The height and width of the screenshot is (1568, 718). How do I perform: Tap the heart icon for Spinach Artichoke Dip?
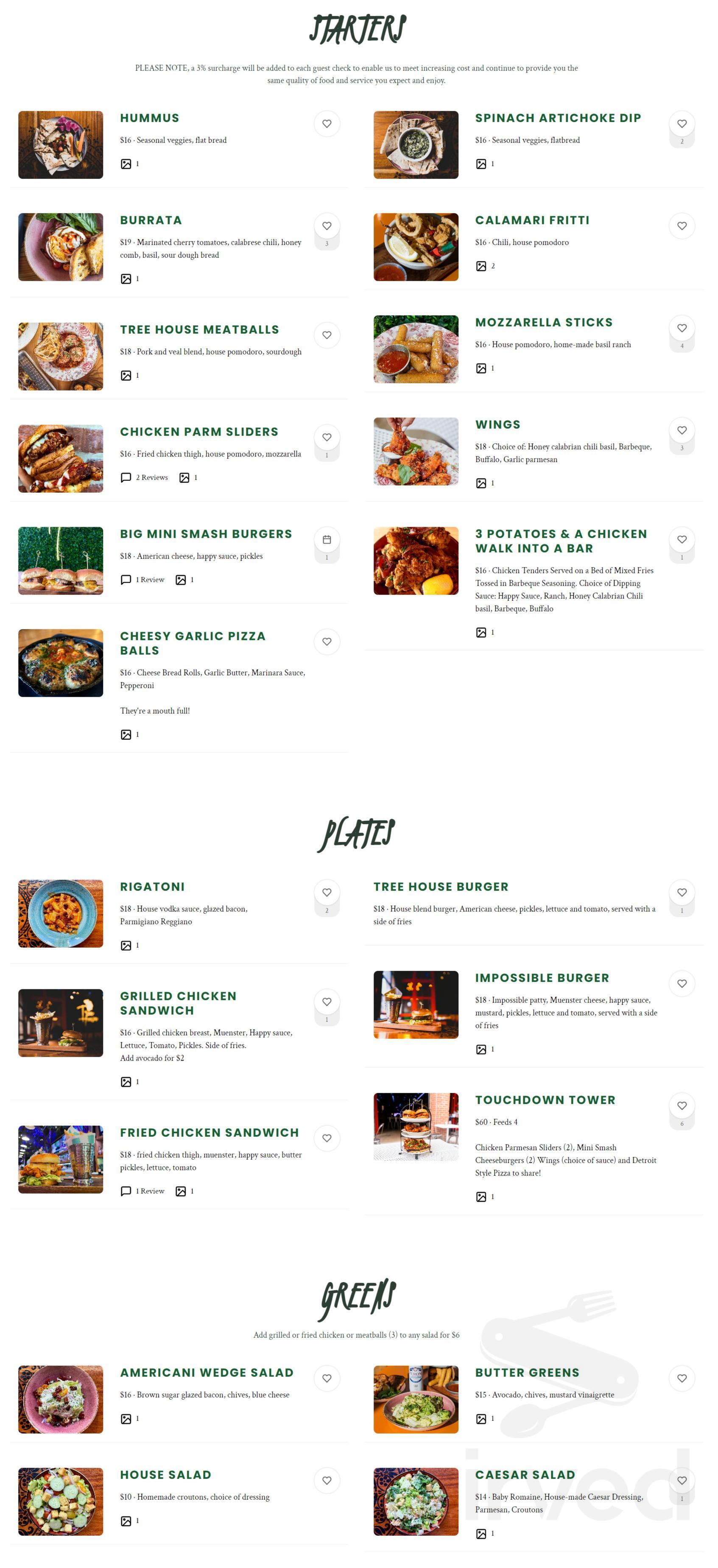pos(682,123)
